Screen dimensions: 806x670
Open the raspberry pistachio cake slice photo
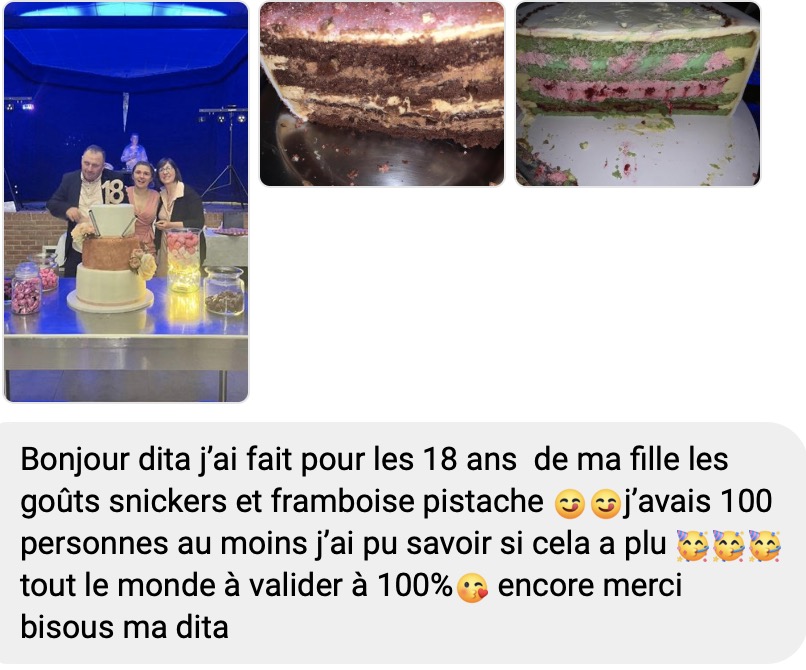click(x=638, y=94)
